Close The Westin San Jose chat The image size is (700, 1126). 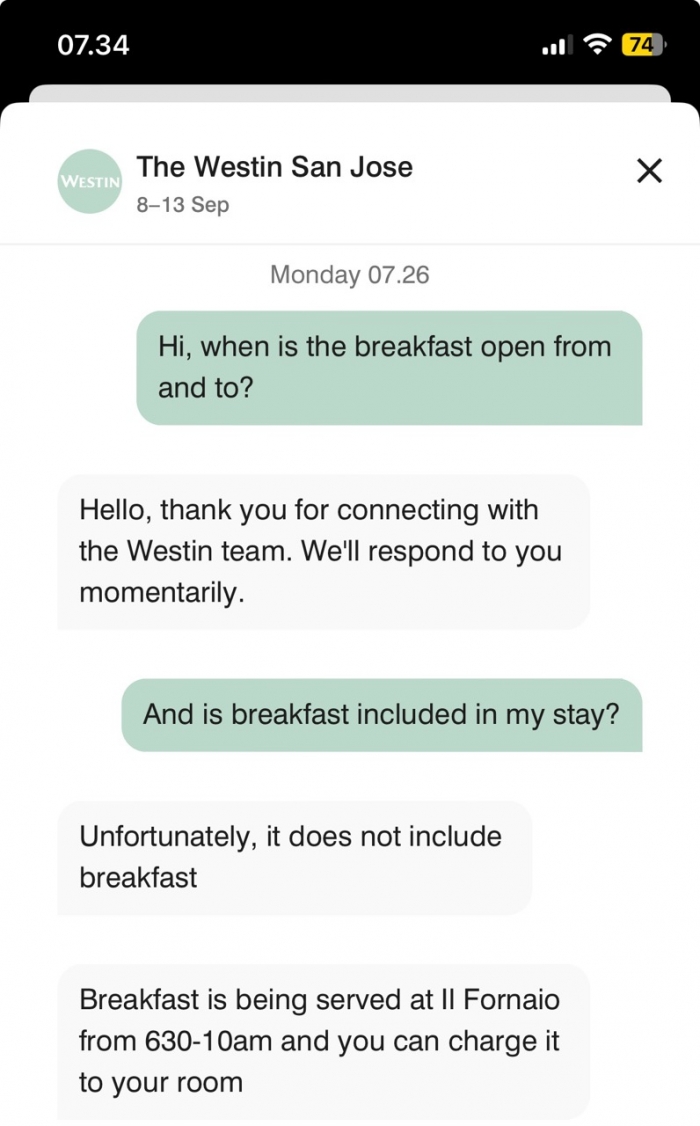(649, 171)
